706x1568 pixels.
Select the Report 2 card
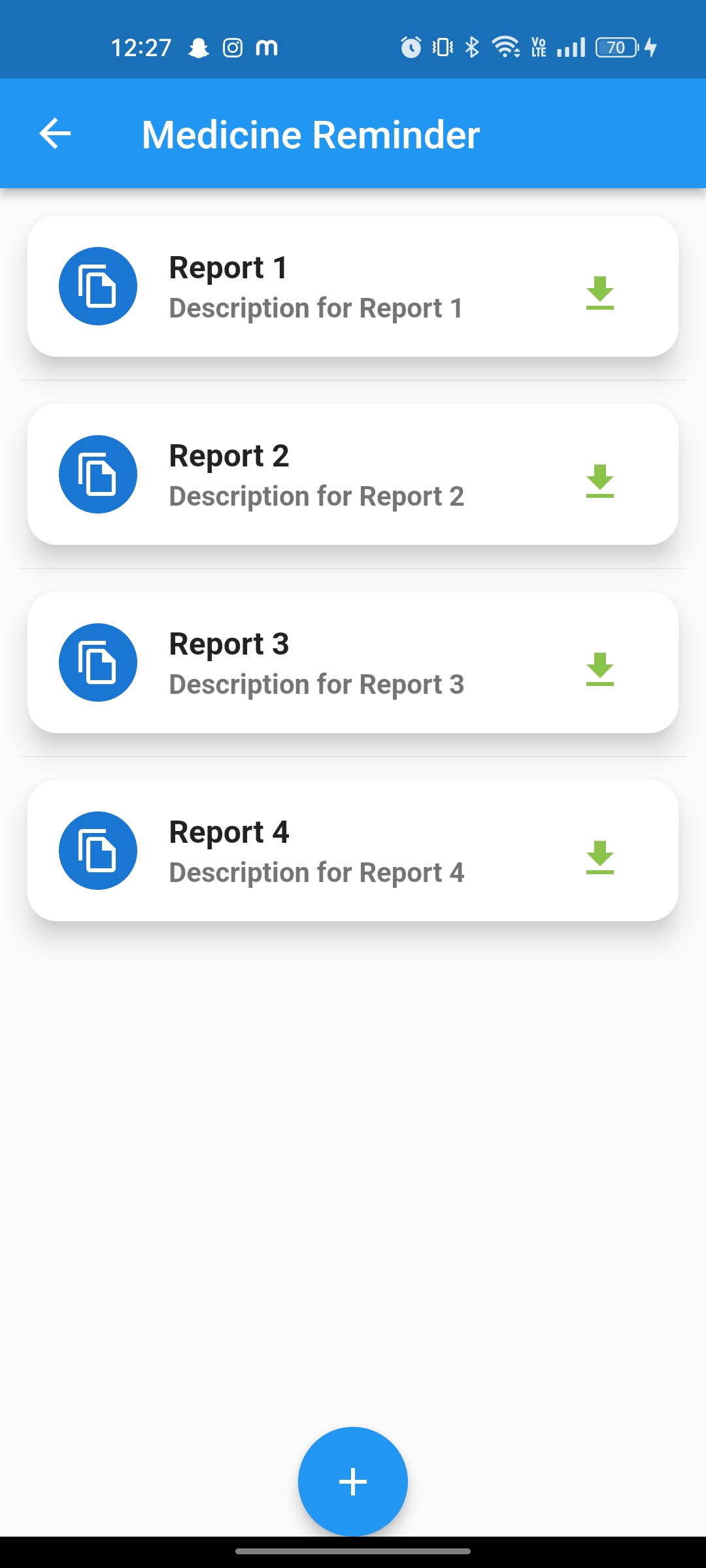pos(353,474)
